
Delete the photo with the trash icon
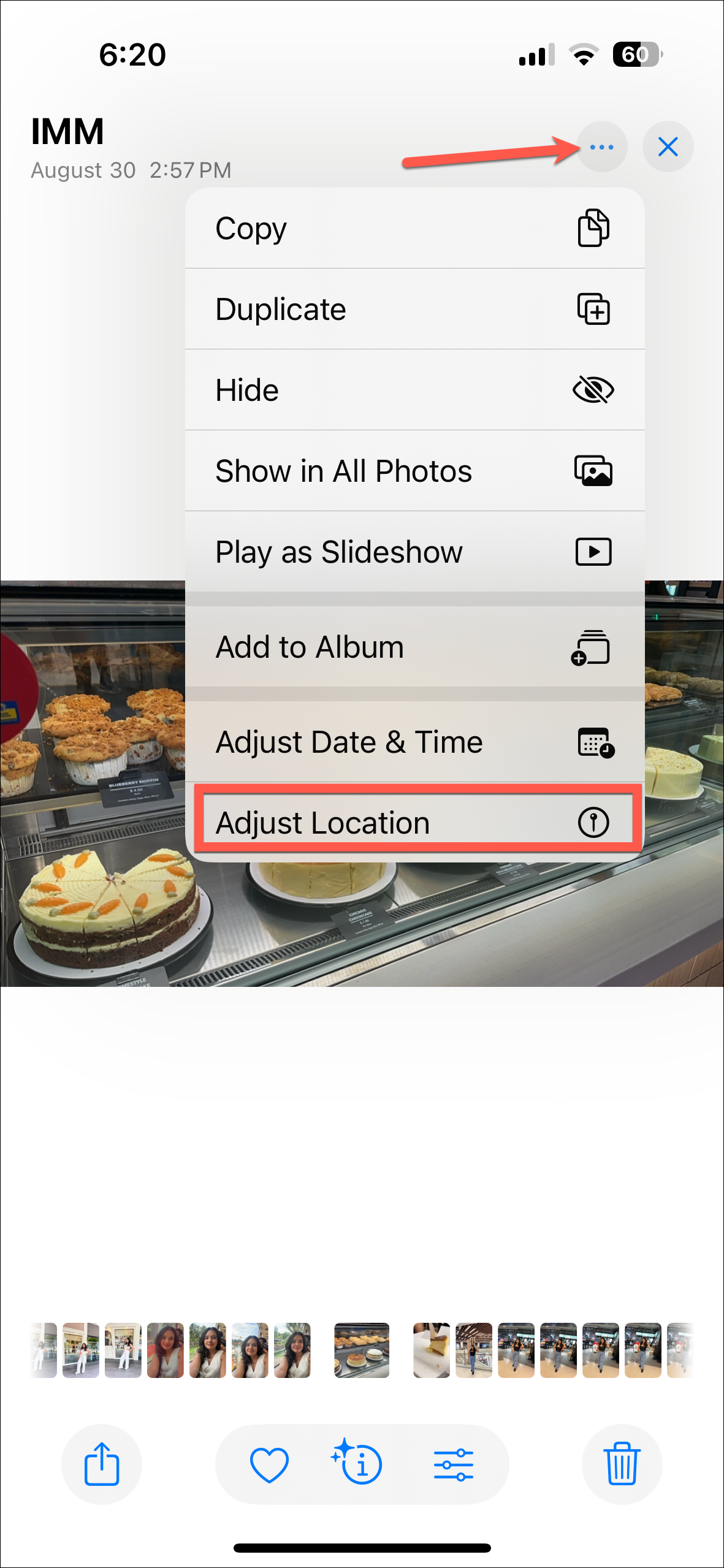(x=622, y=1464)
